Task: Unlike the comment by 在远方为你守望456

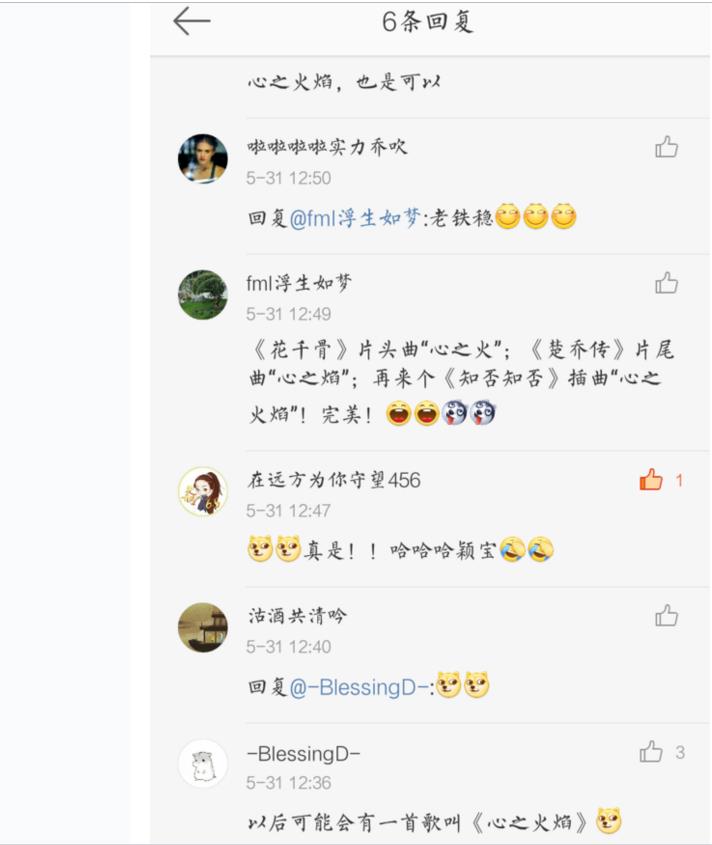Action: coord(652,481)
